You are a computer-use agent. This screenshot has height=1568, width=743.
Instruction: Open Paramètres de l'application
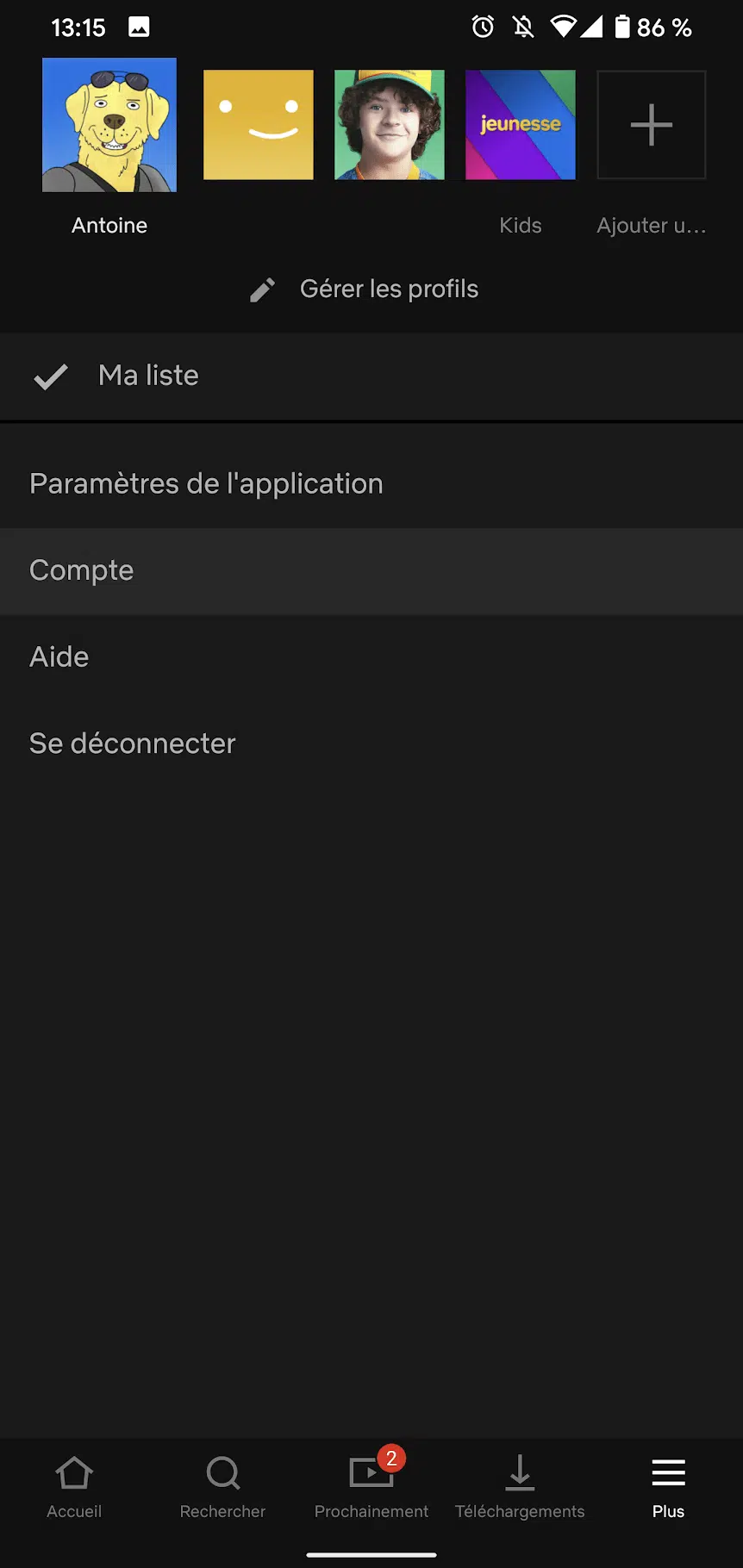(x=371, y=484)
